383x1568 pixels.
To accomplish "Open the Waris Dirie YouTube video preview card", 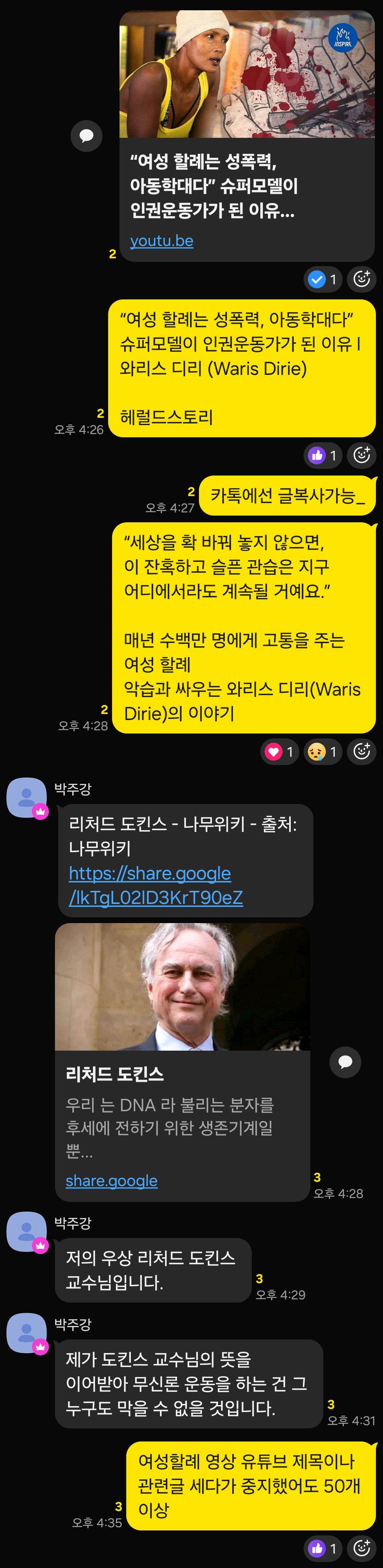I will point(246,176).
